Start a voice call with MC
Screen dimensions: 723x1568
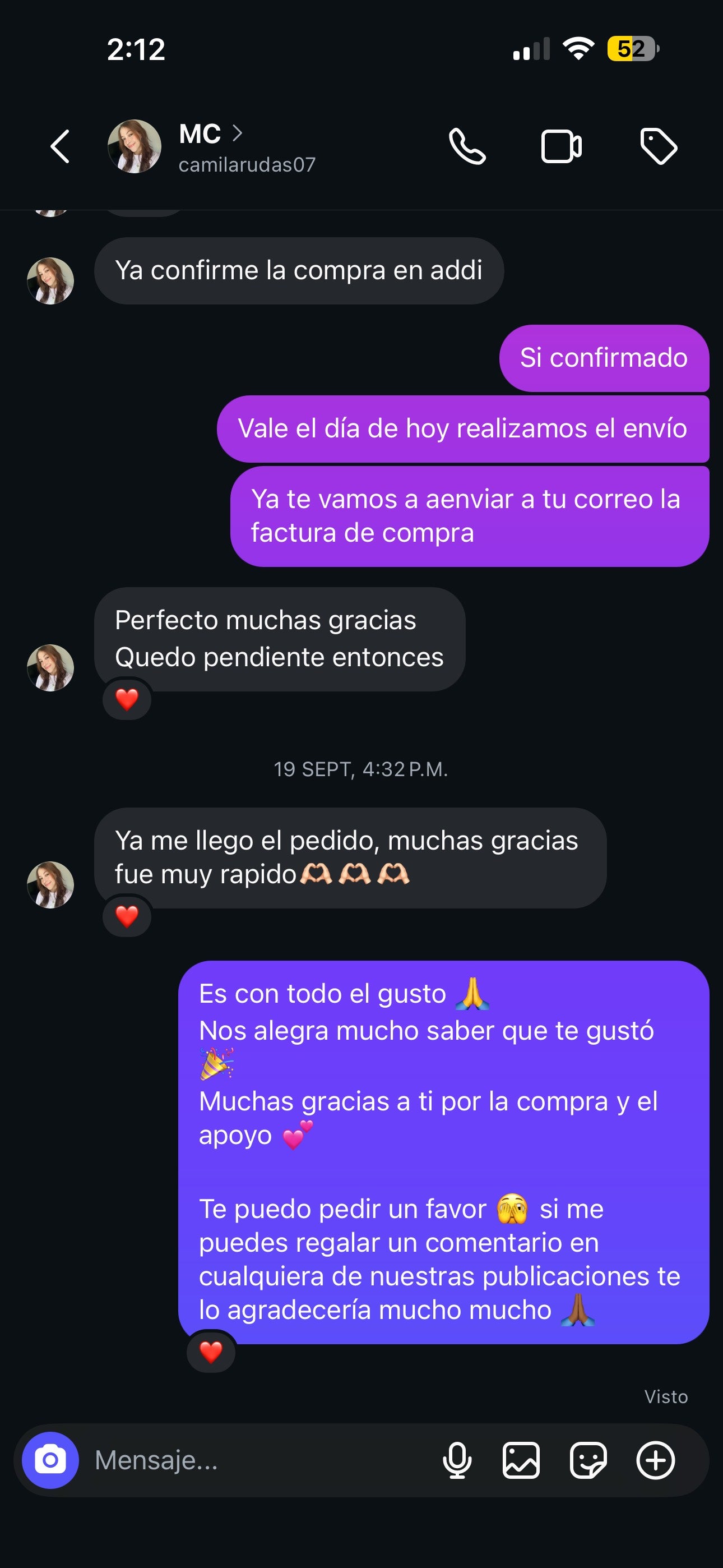pos(467,147)
